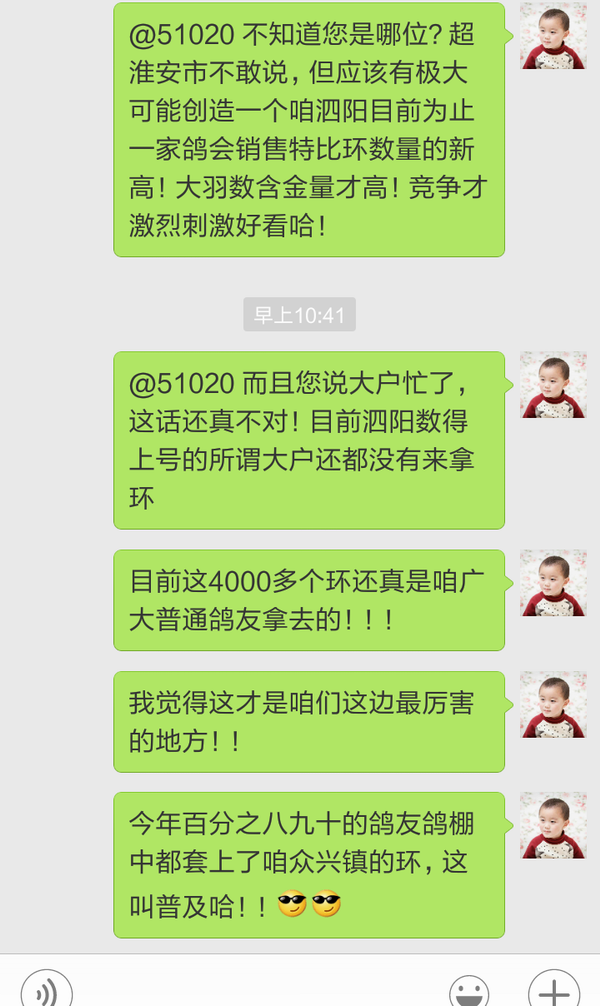Tap the message text input field

[258, 990]
